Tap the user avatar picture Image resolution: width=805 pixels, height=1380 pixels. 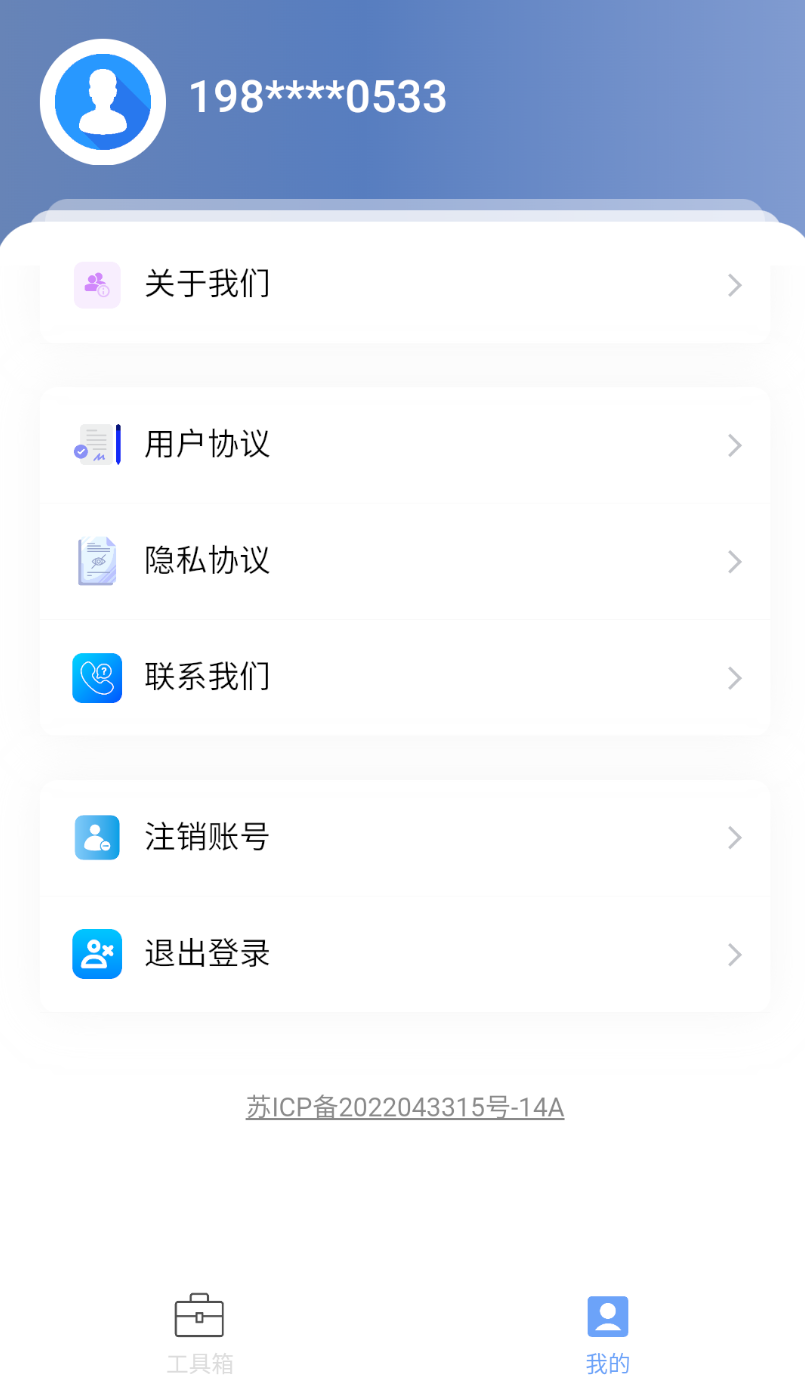click(x=102, y=101)
